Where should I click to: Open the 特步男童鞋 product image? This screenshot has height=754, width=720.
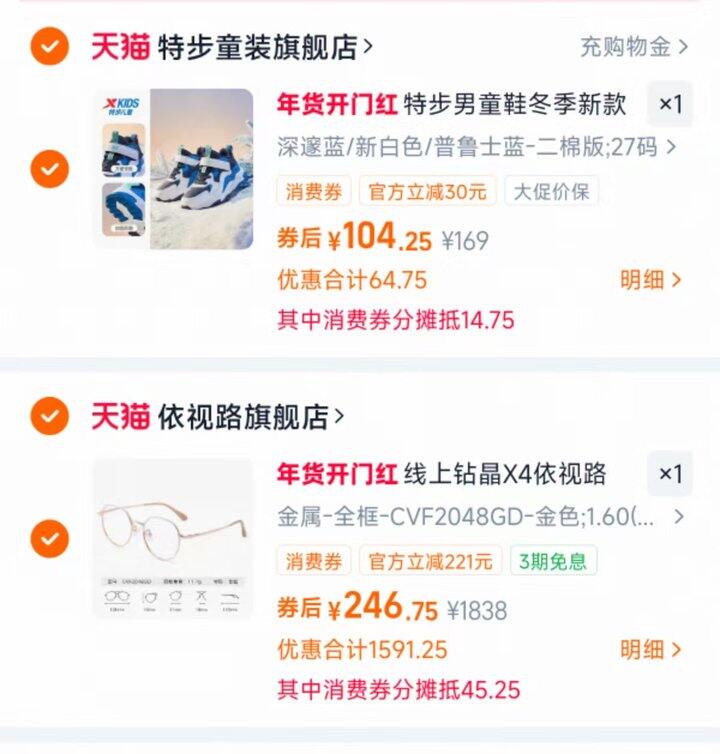point(173,169)
